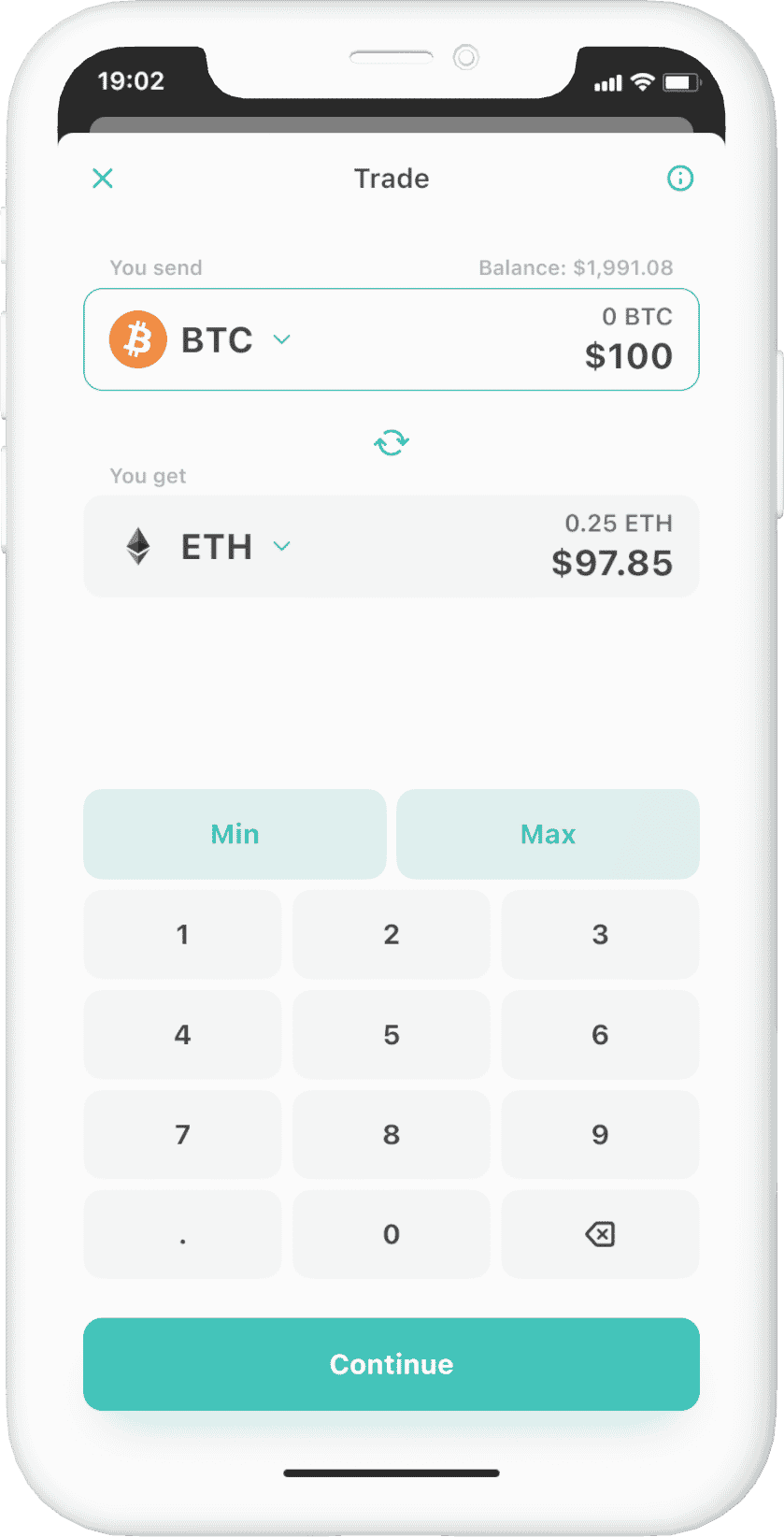784x1537 pixels.
Task: Enter digit 5 on keypad
Action: [x=392, y=1034]
